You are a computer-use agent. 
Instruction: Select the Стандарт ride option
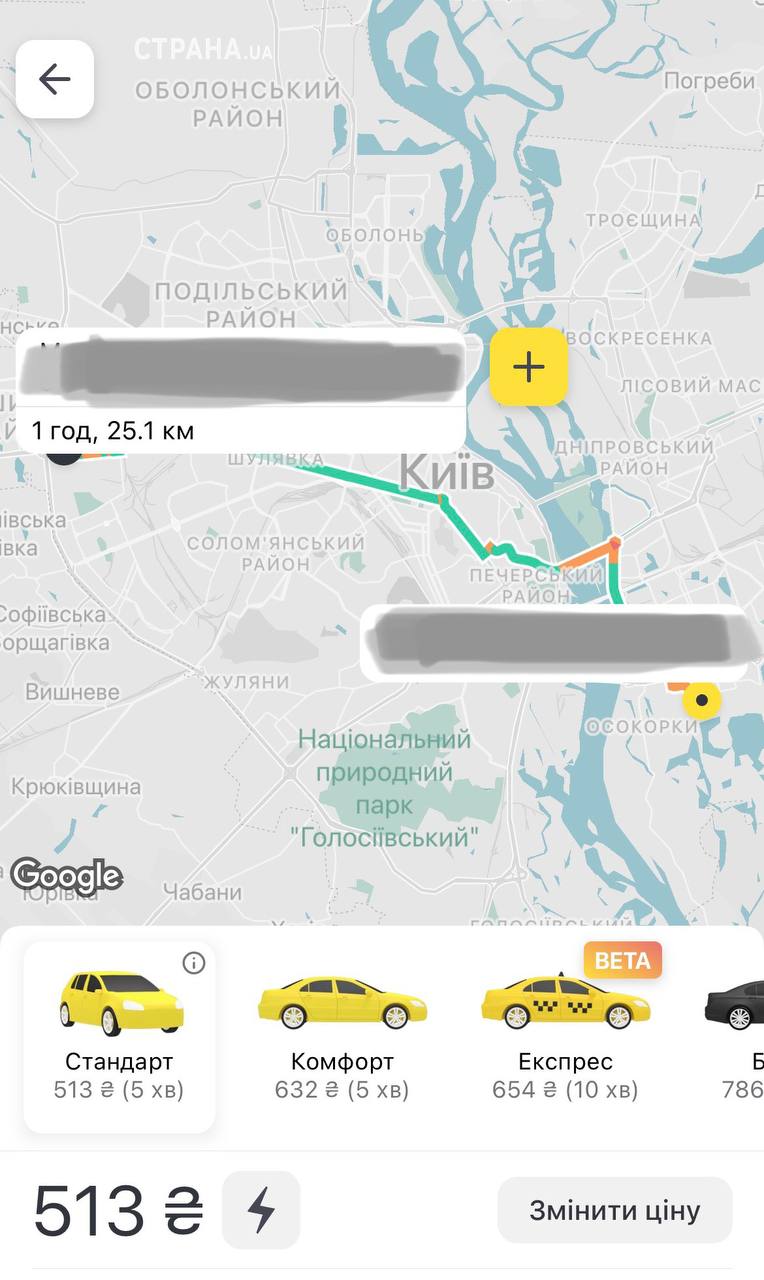pyautogui.click(x=119, y=1036)
